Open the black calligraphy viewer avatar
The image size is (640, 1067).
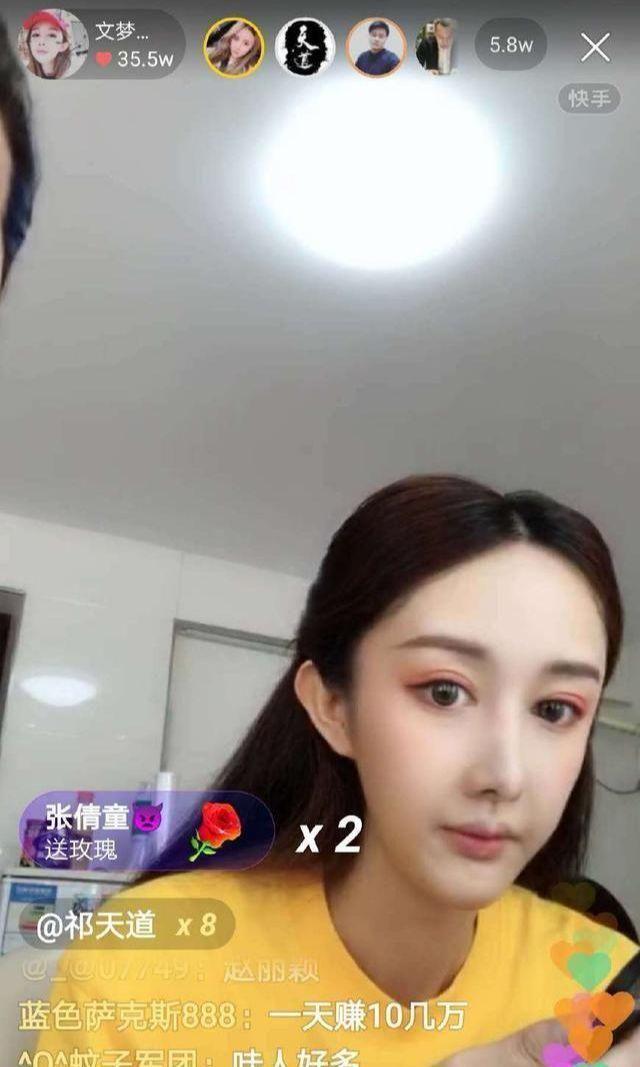[305, 47]
